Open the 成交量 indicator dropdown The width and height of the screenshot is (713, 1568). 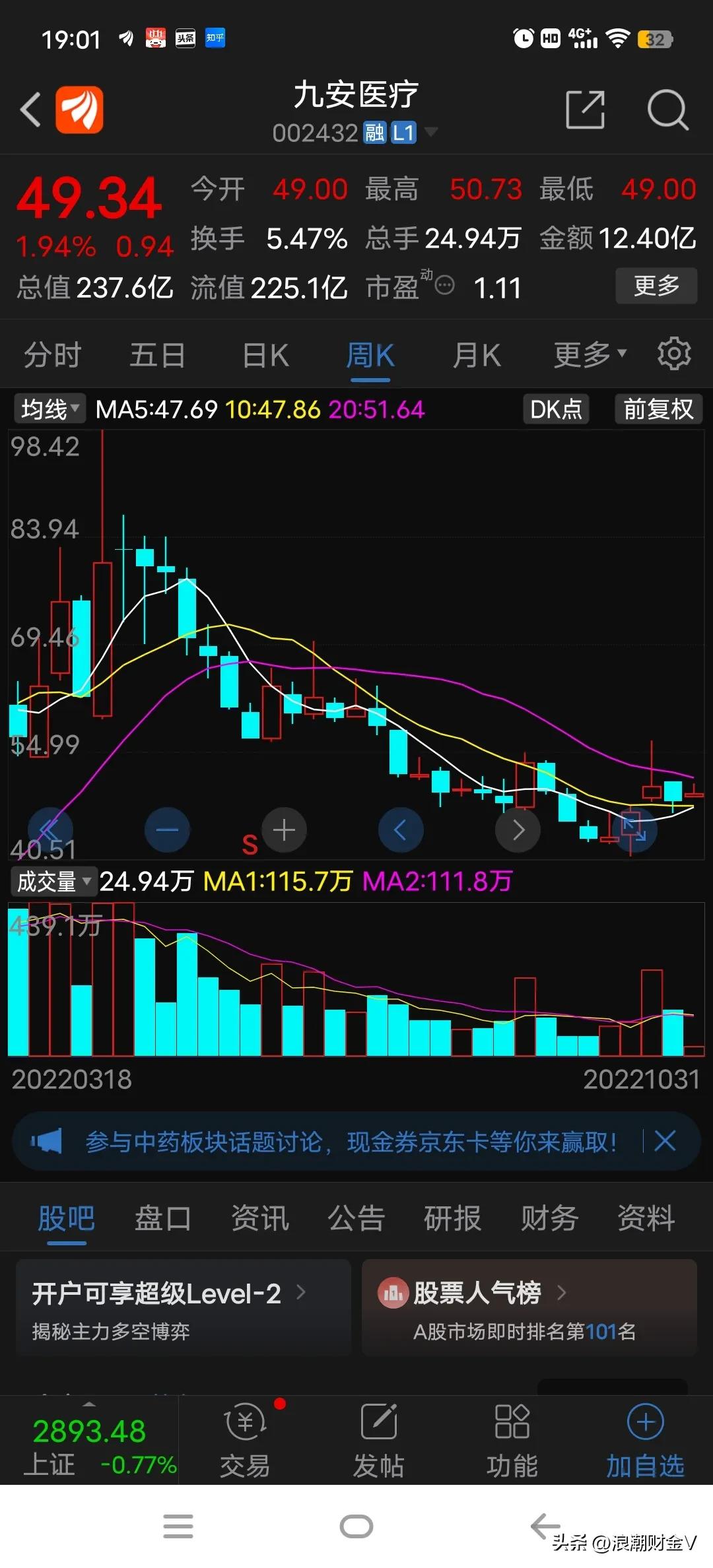(53, 881)
